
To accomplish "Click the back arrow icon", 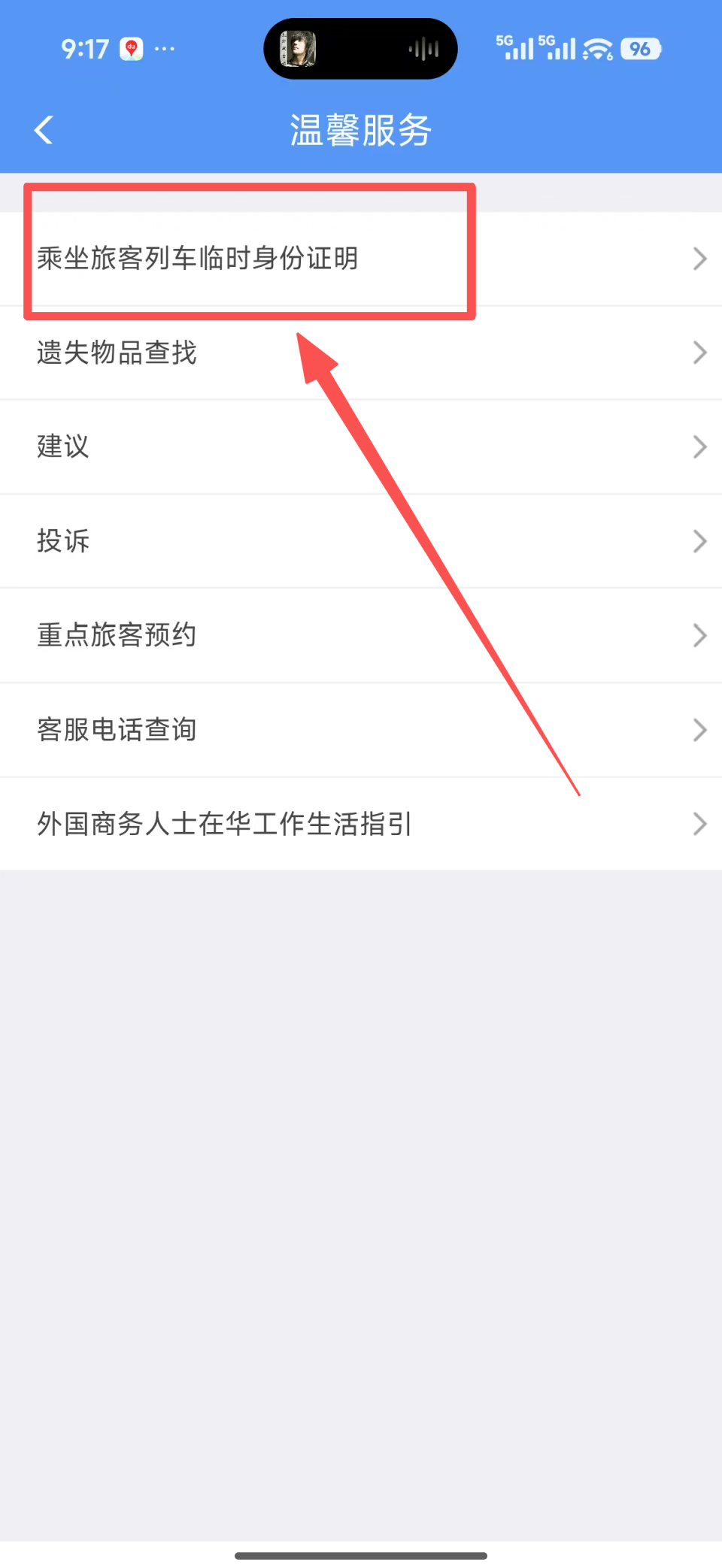I will [x=43, y=129].
